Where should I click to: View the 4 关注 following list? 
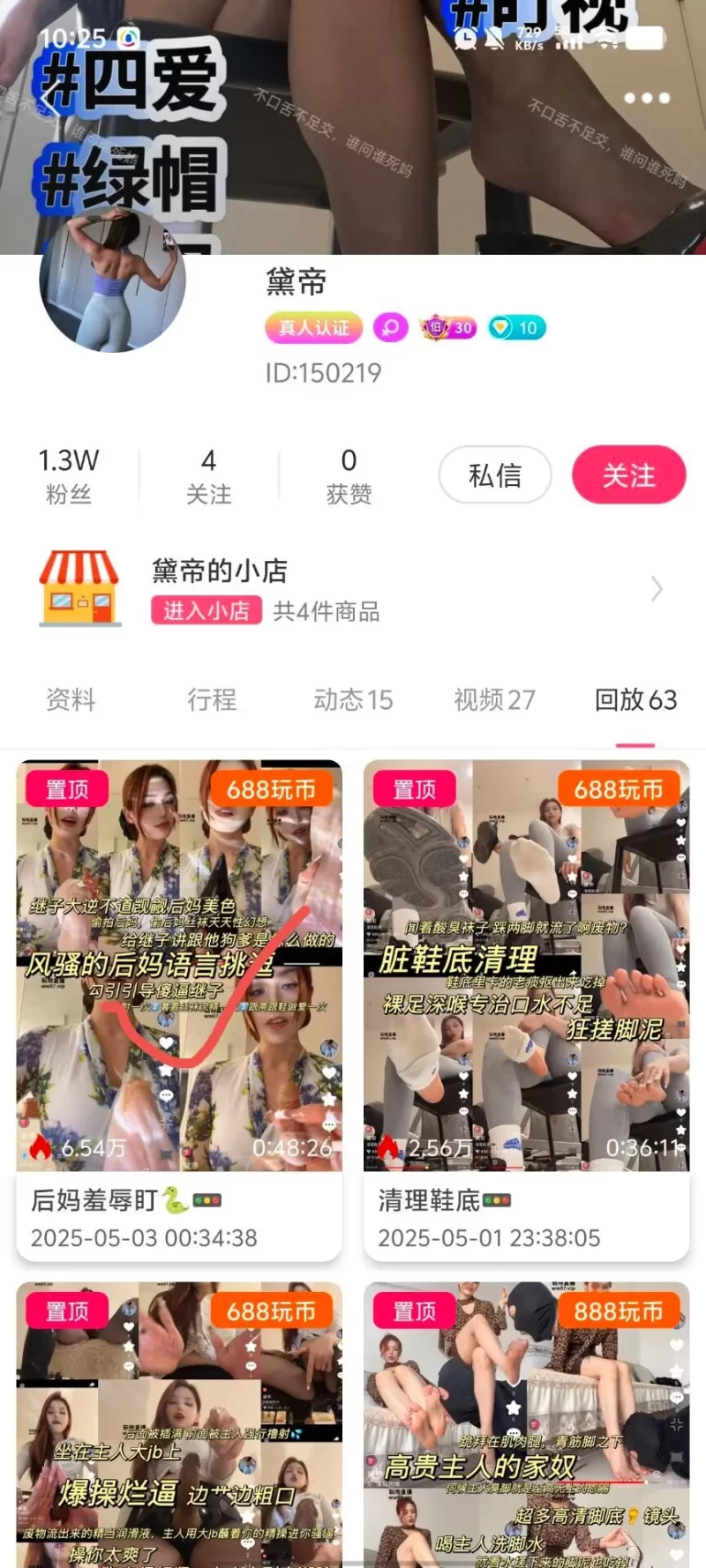[208, 475]
